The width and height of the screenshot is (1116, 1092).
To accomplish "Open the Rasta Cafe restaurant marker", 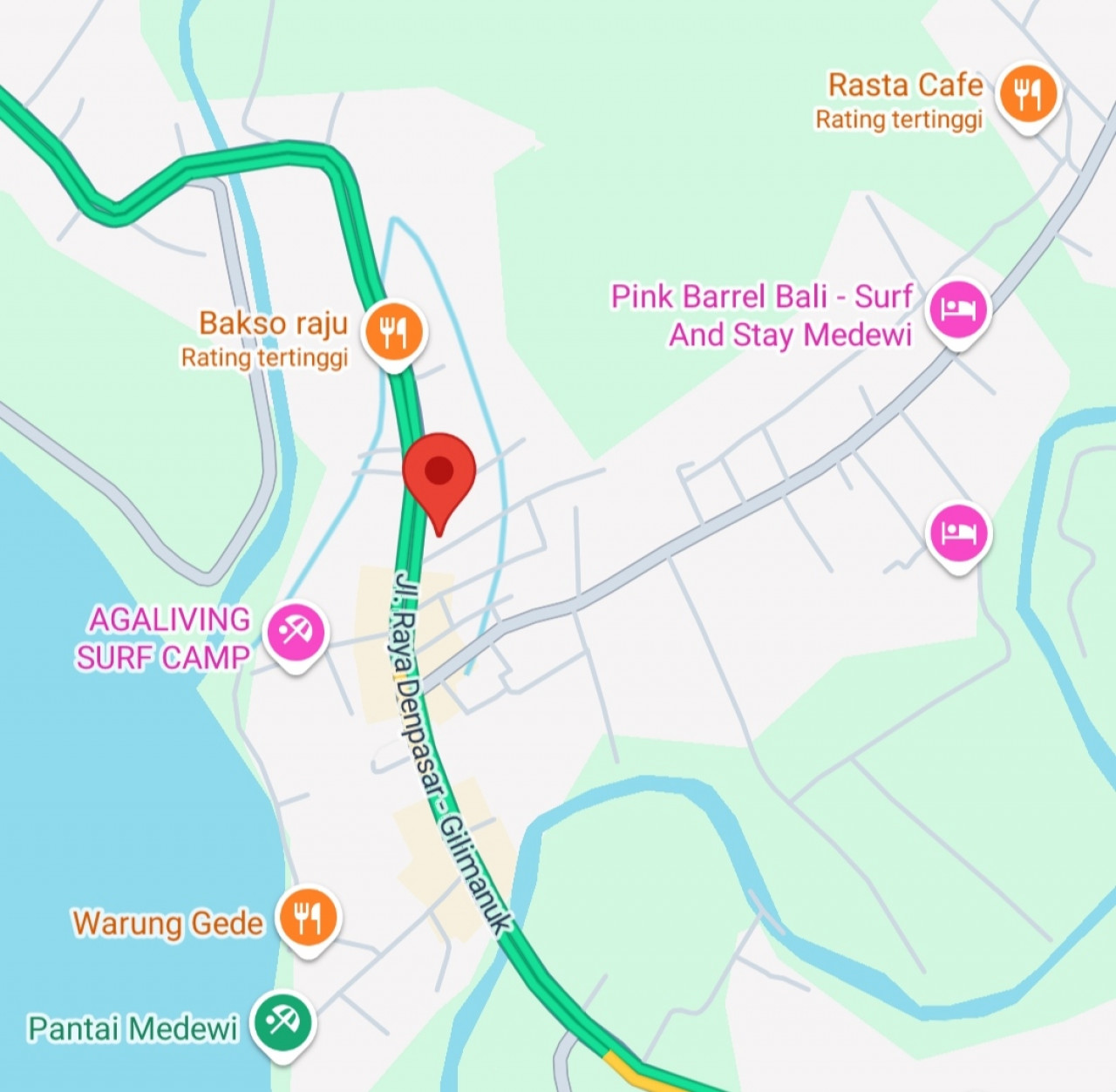I will tap(1028, 92).
